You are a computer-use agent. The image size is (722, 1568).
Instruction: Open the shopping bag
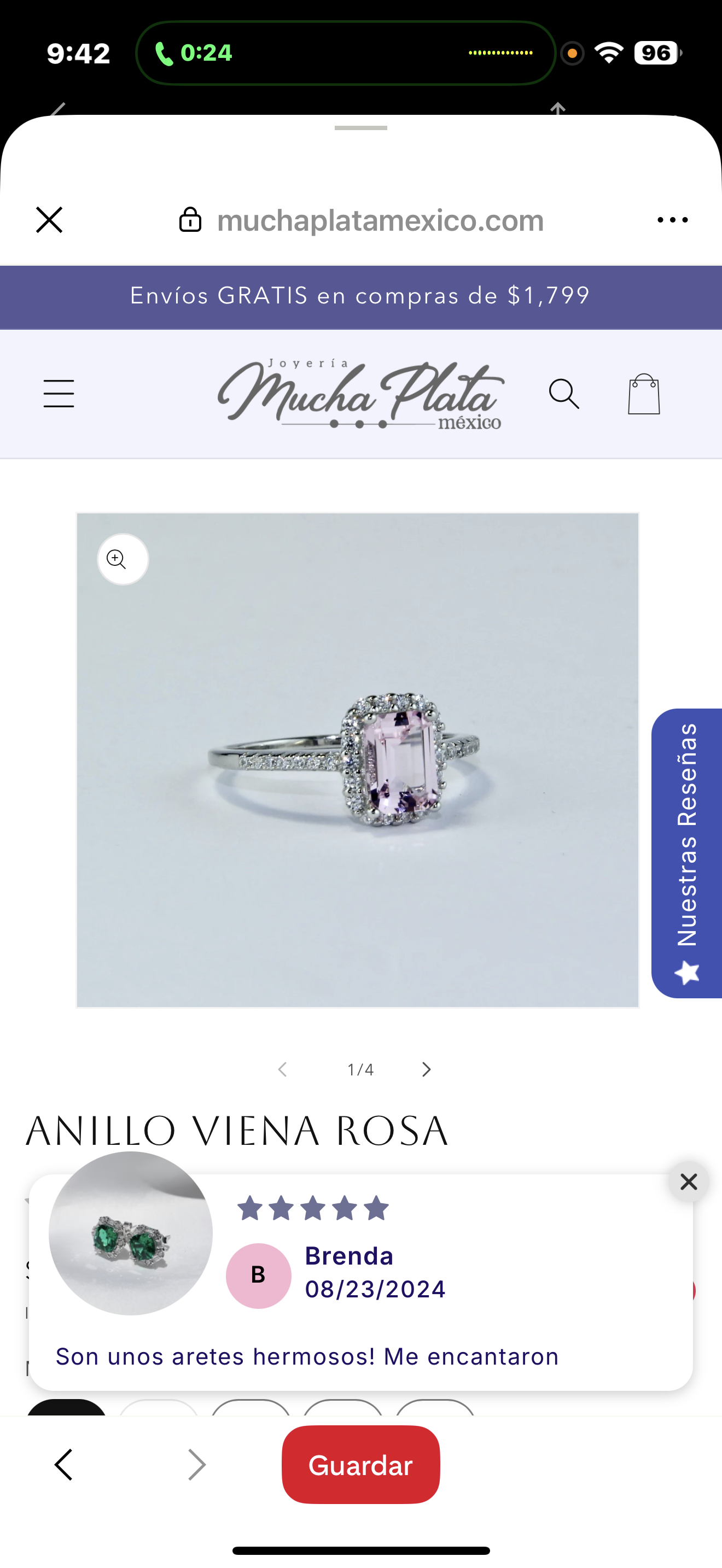tap(643, 394)
